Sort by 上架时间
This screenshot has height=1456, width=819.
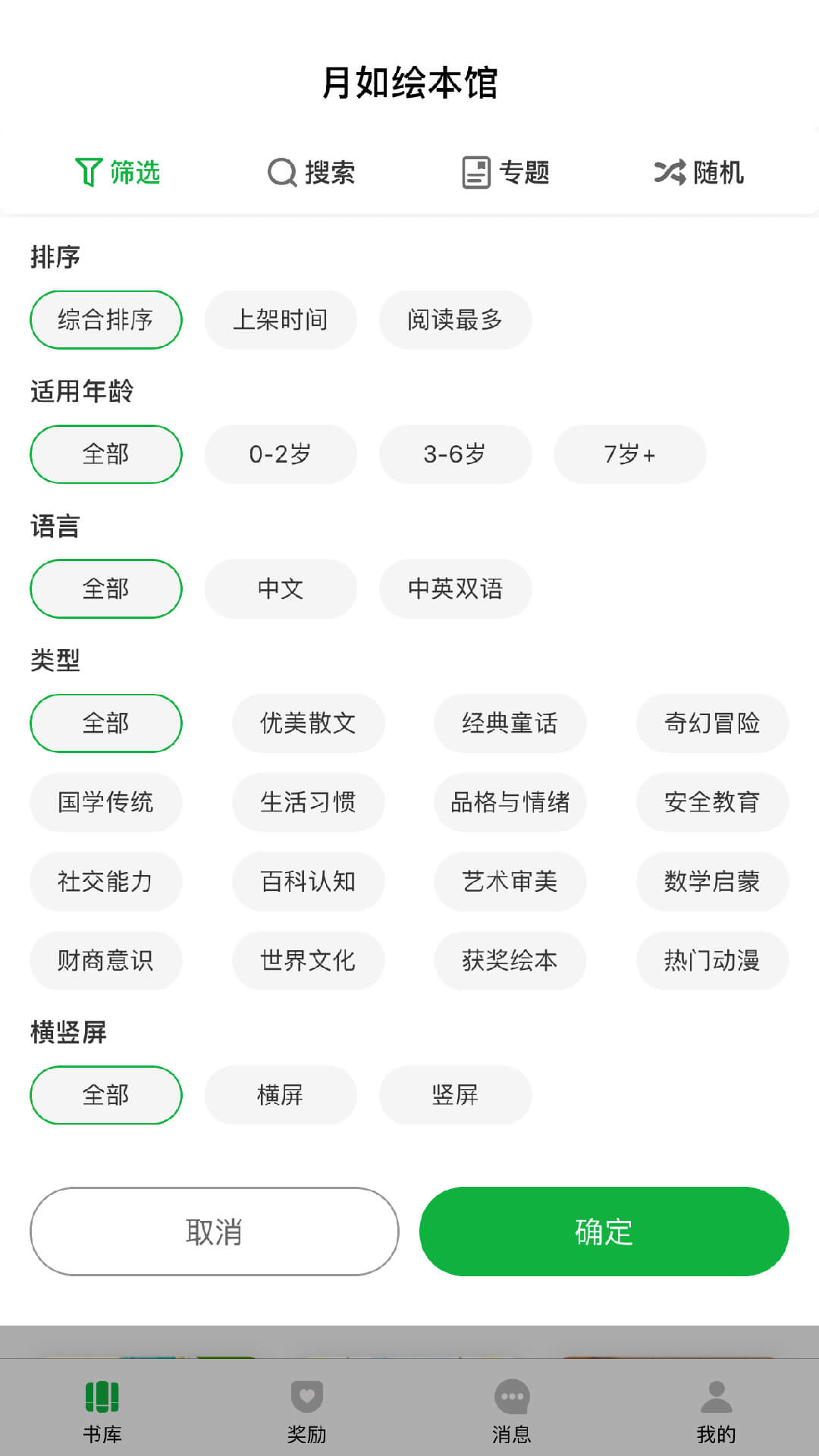point(281,320)
